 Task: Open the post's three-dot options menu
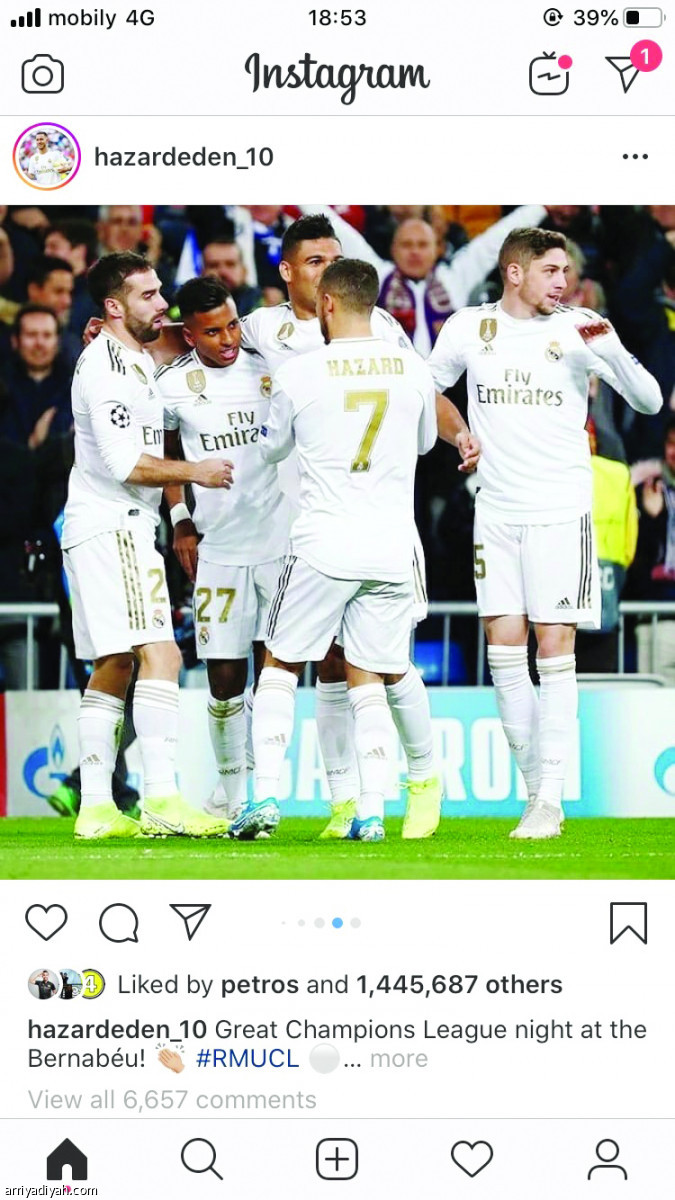pyautogui.click(x=635, y=157)
